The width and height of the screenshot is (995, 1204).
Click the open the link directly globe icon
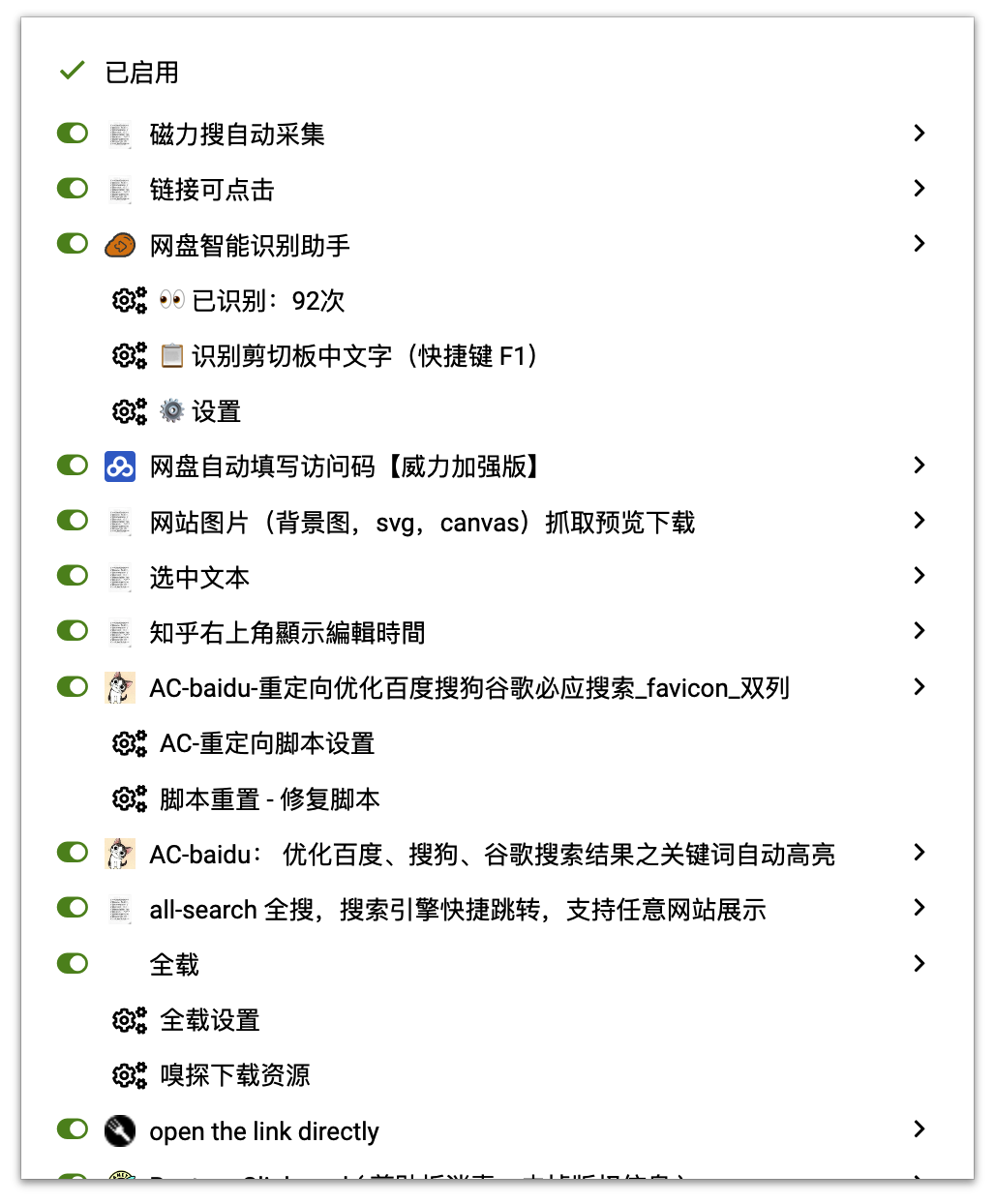pyautogui.click(x=118, y=1129)
